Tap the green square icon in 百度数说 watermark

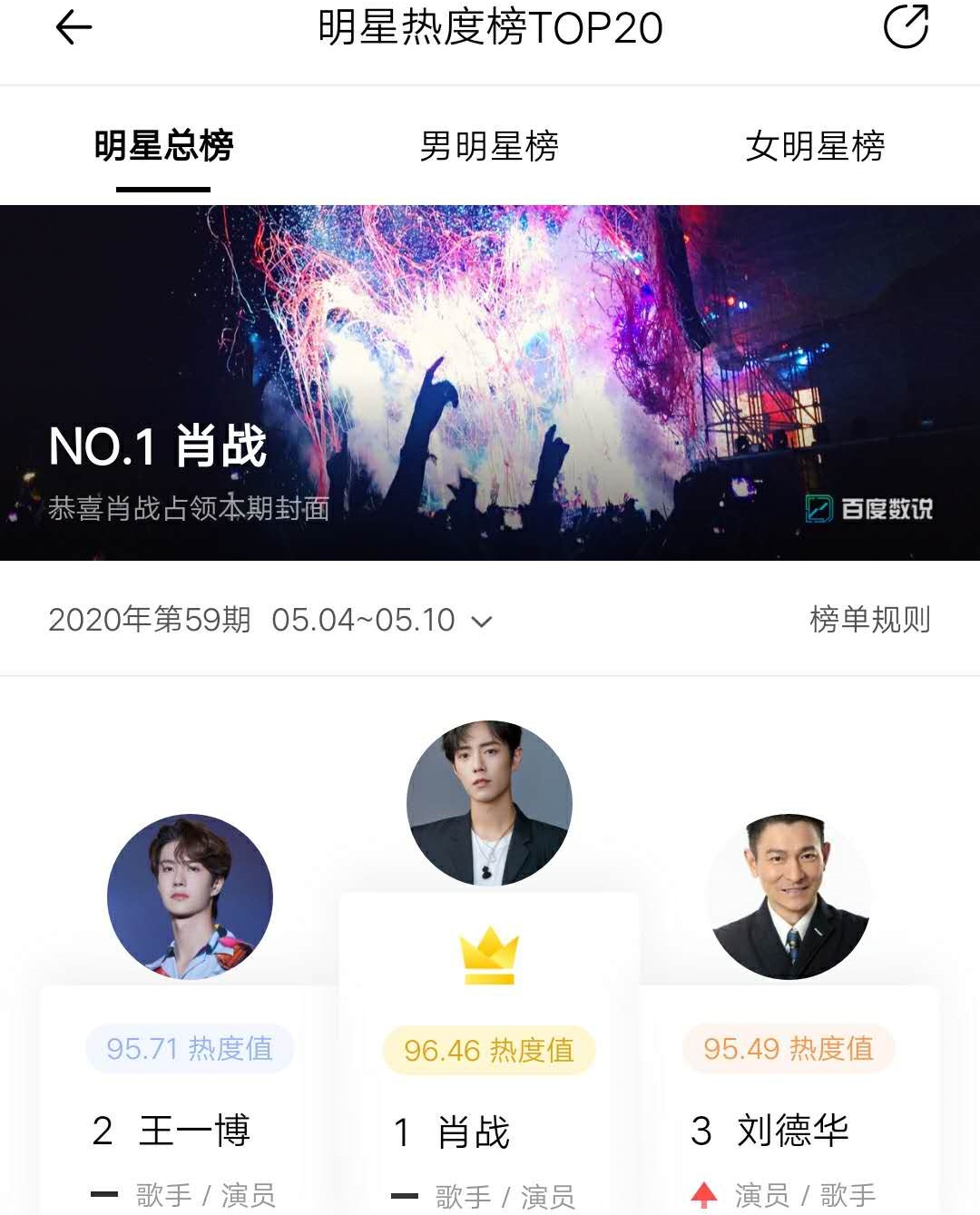[x=818, y=507]
